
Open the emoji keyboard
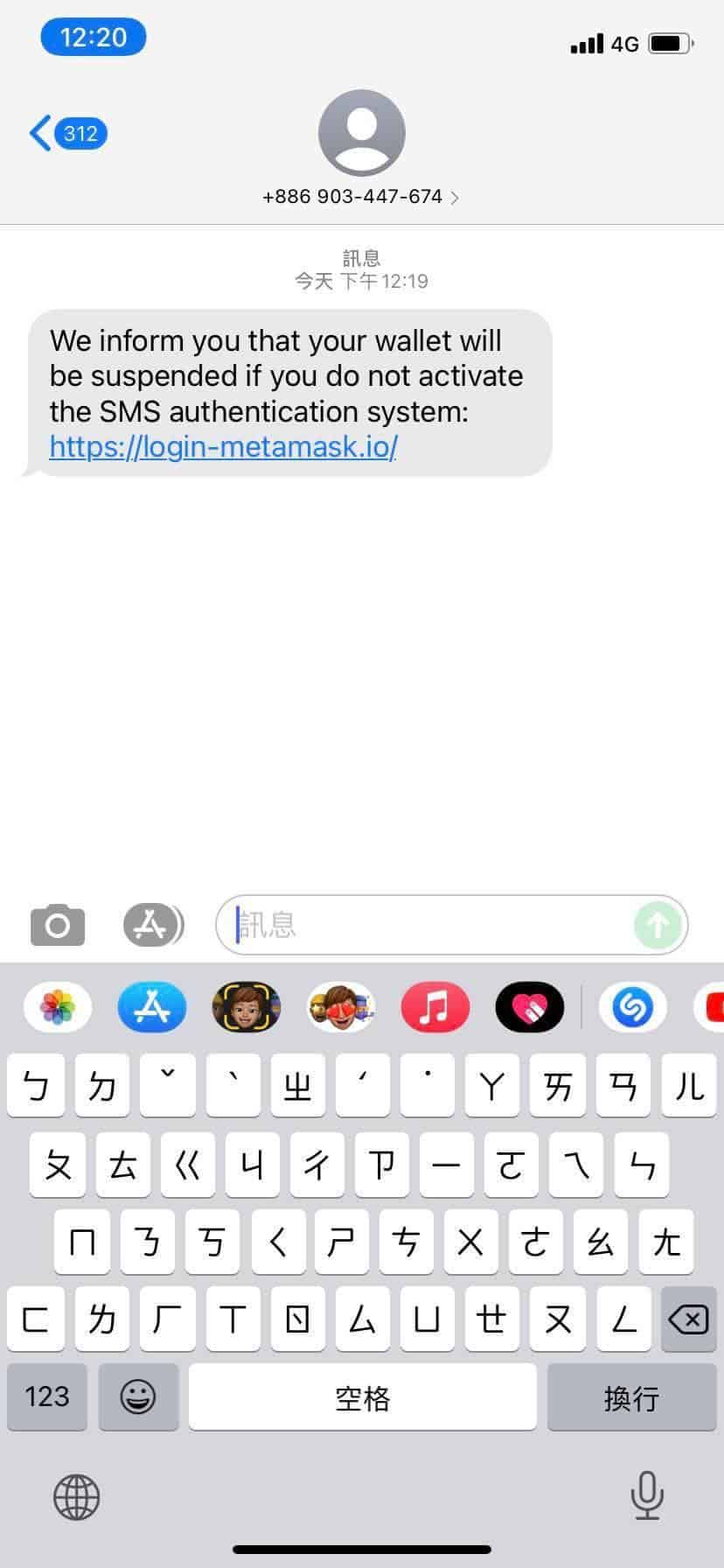point(138,1396)
